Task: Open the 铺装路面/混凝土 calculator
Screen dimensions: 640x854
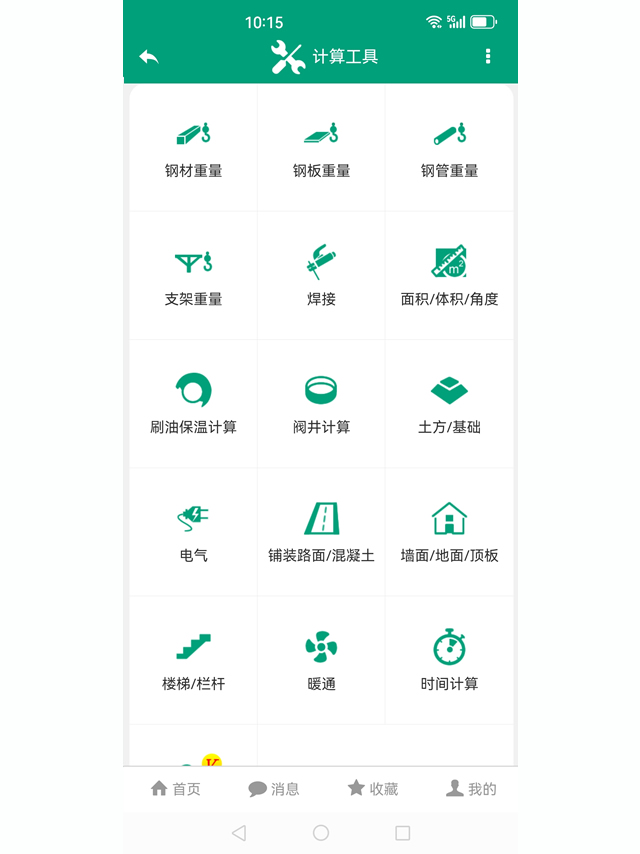Action: (x=321, y=532)
